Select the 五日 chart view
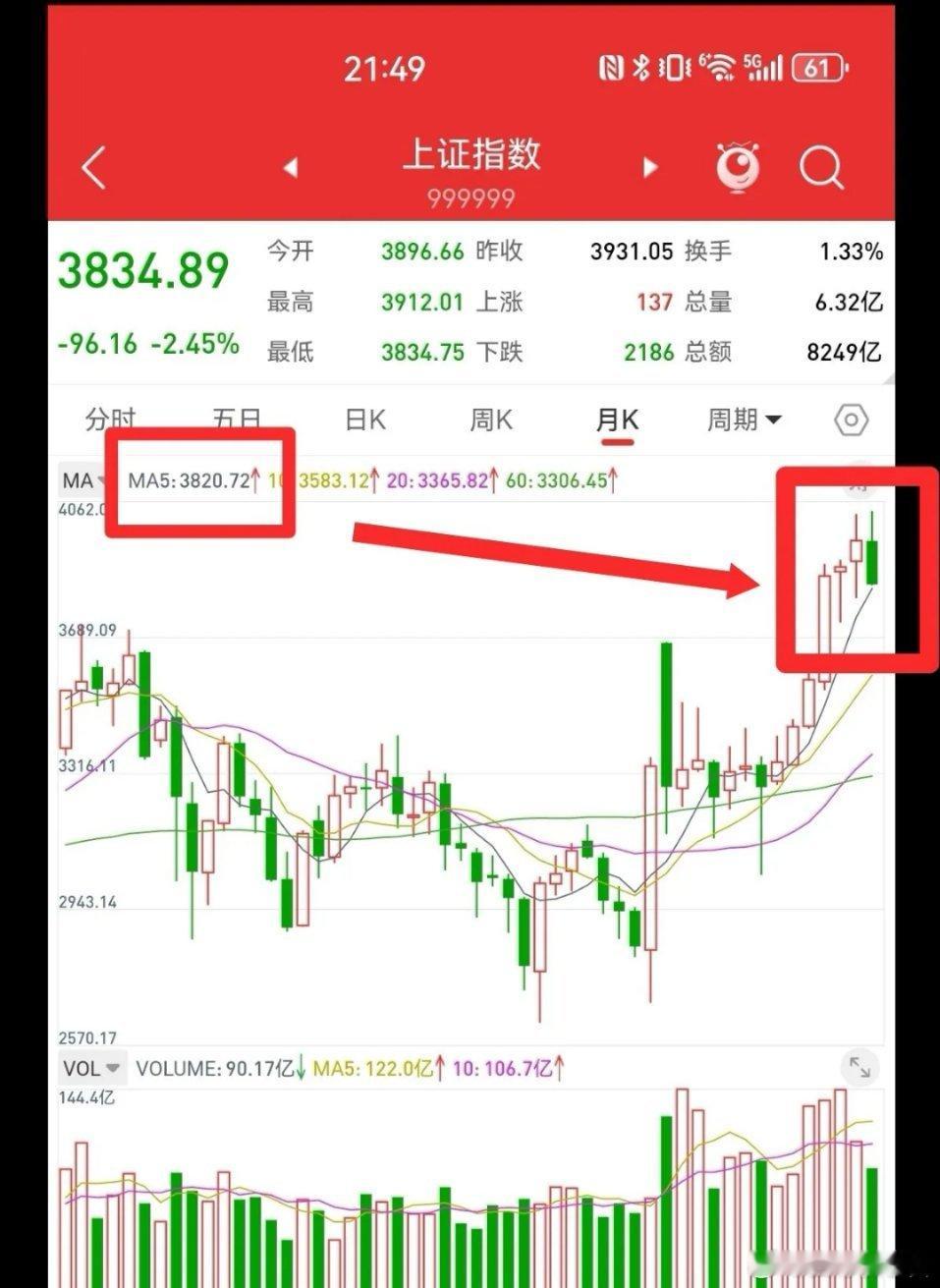Screen dimensions: 940x1288 coord(236,420)
